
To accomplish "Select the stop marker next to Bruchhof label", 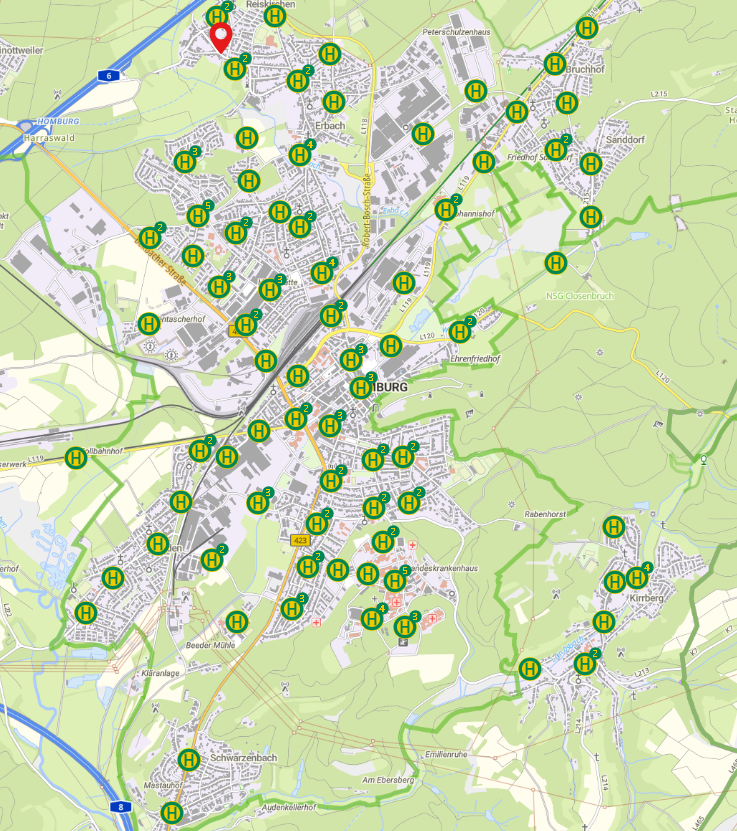I will pyautogui.click(x=555, y=64).
